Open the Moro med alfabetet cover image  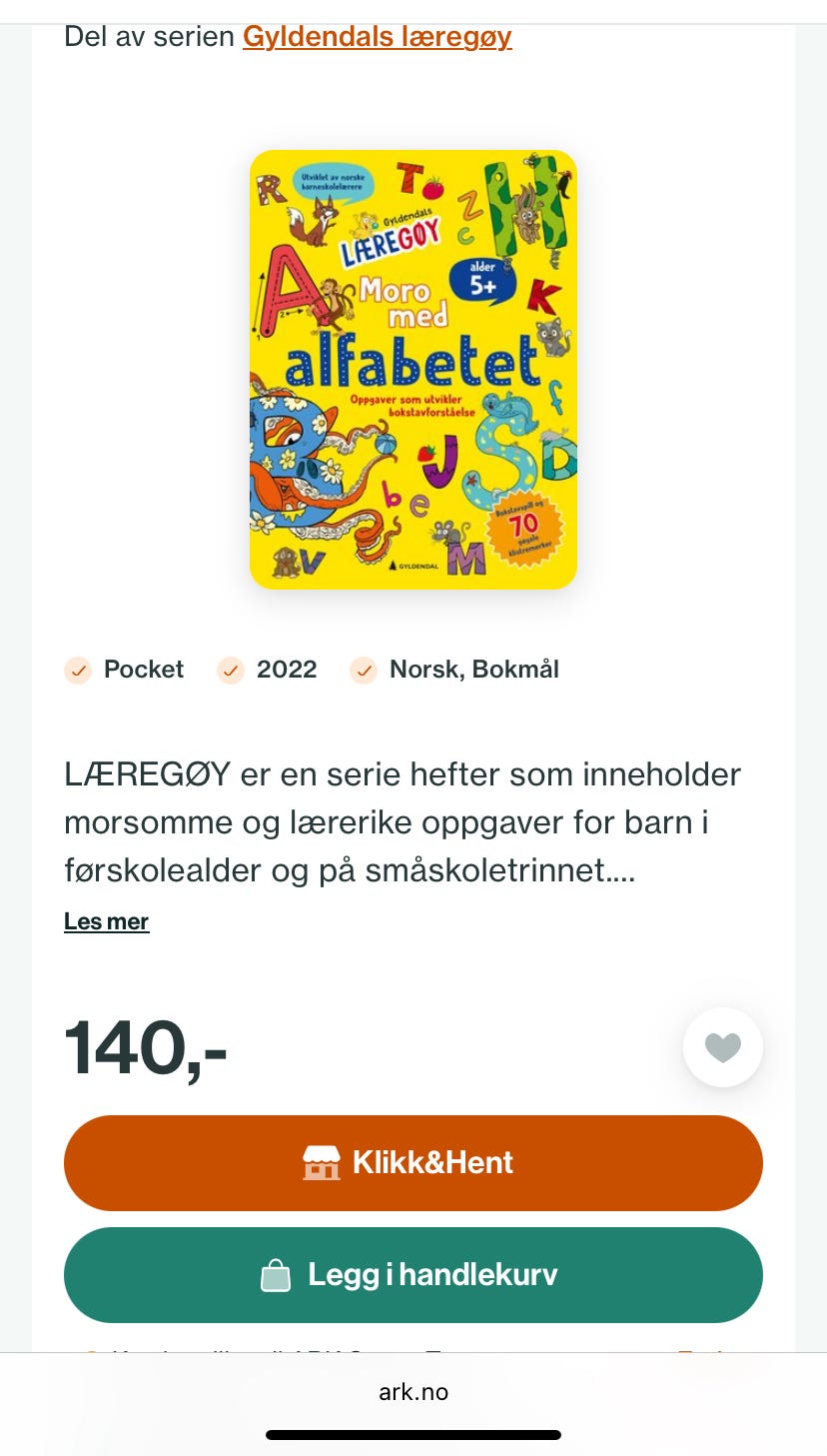coord(413,369)
